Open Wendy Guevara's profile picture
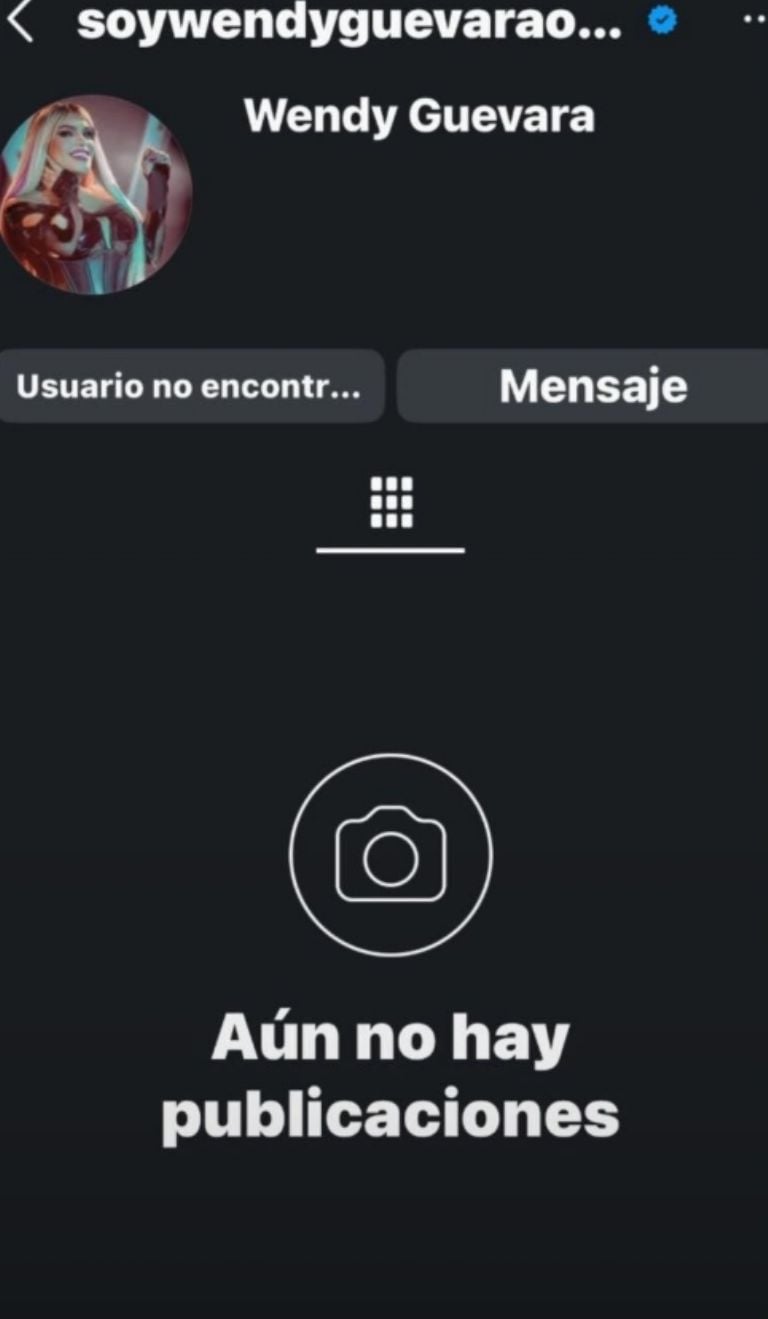The width and height of the screenshot is (768, 1319). click(x=96, y=194)
